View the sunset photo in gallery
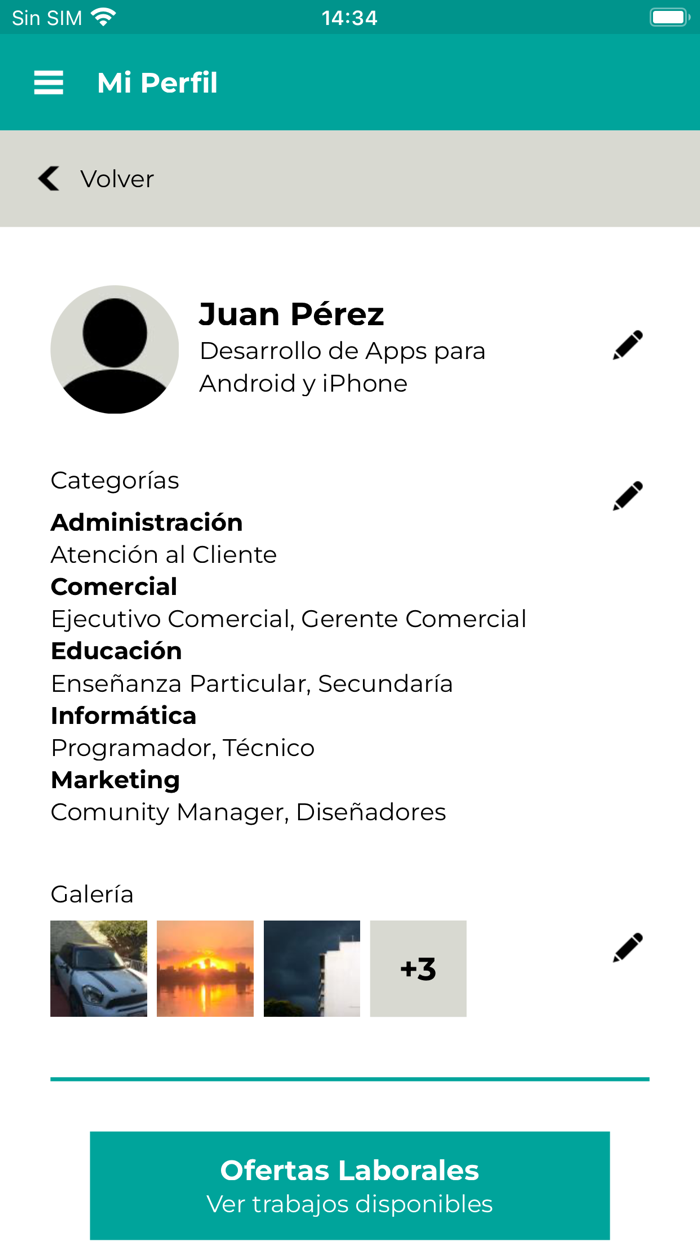This screenshot has height=1244, width=700. coord(205,968)
